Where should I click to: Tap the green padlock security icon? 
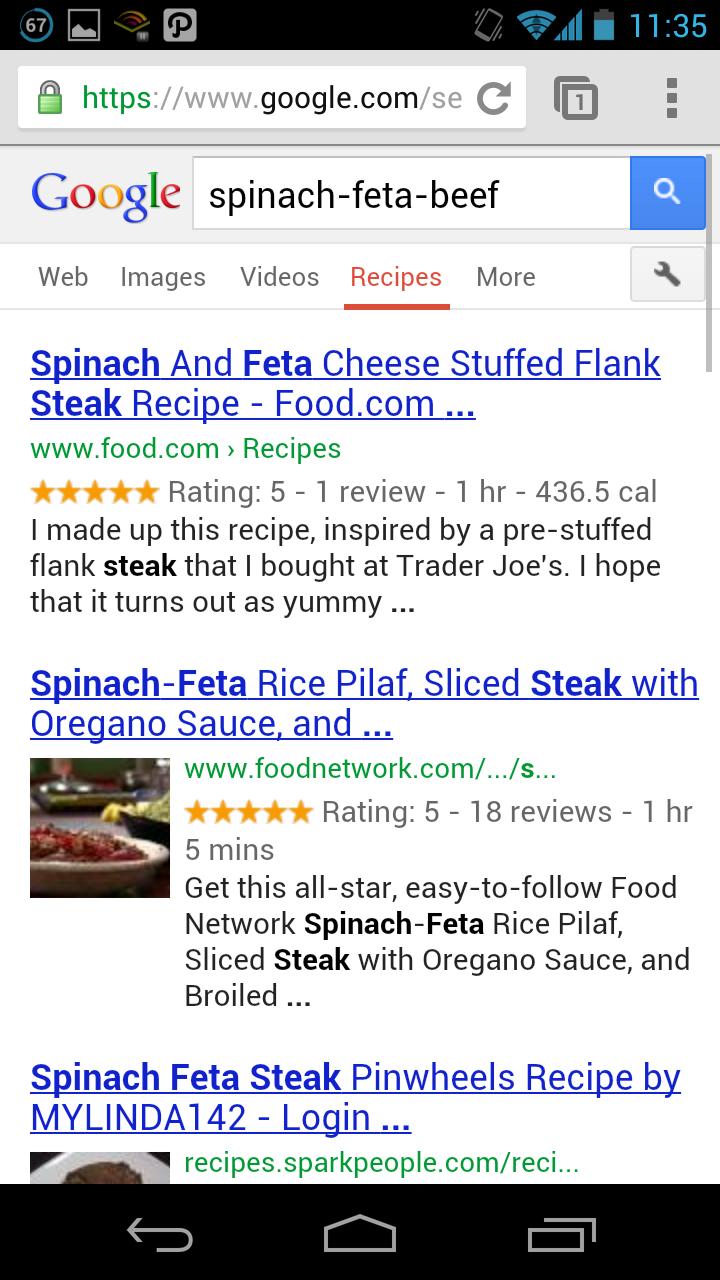pyautogui.click(x=48, y=96)
